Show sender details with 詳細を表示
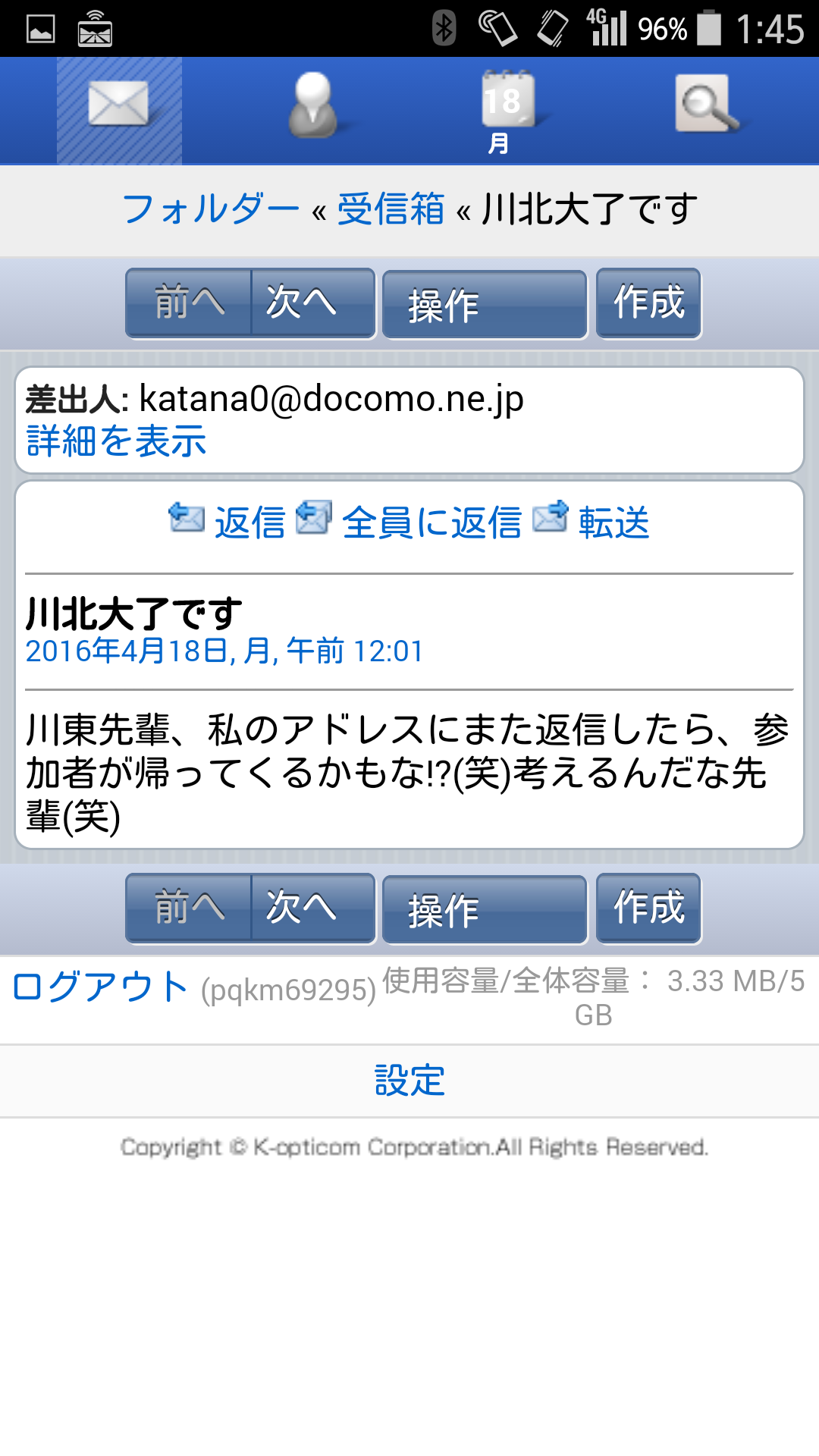This screenshot has width=819, height=1456. point(116,441)
